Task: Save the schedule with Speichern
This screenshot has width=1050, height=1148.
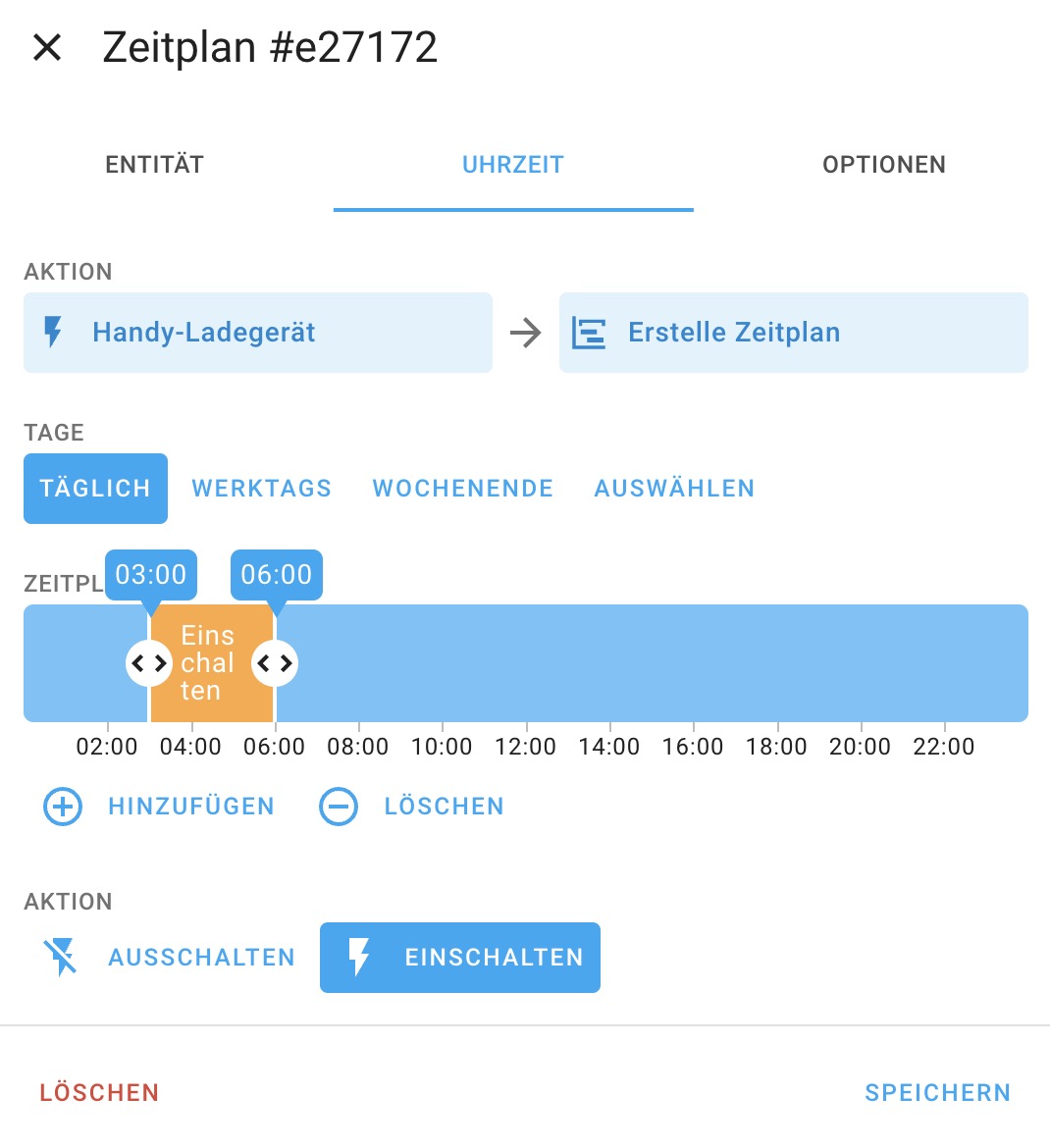Action: (936, 1092)
